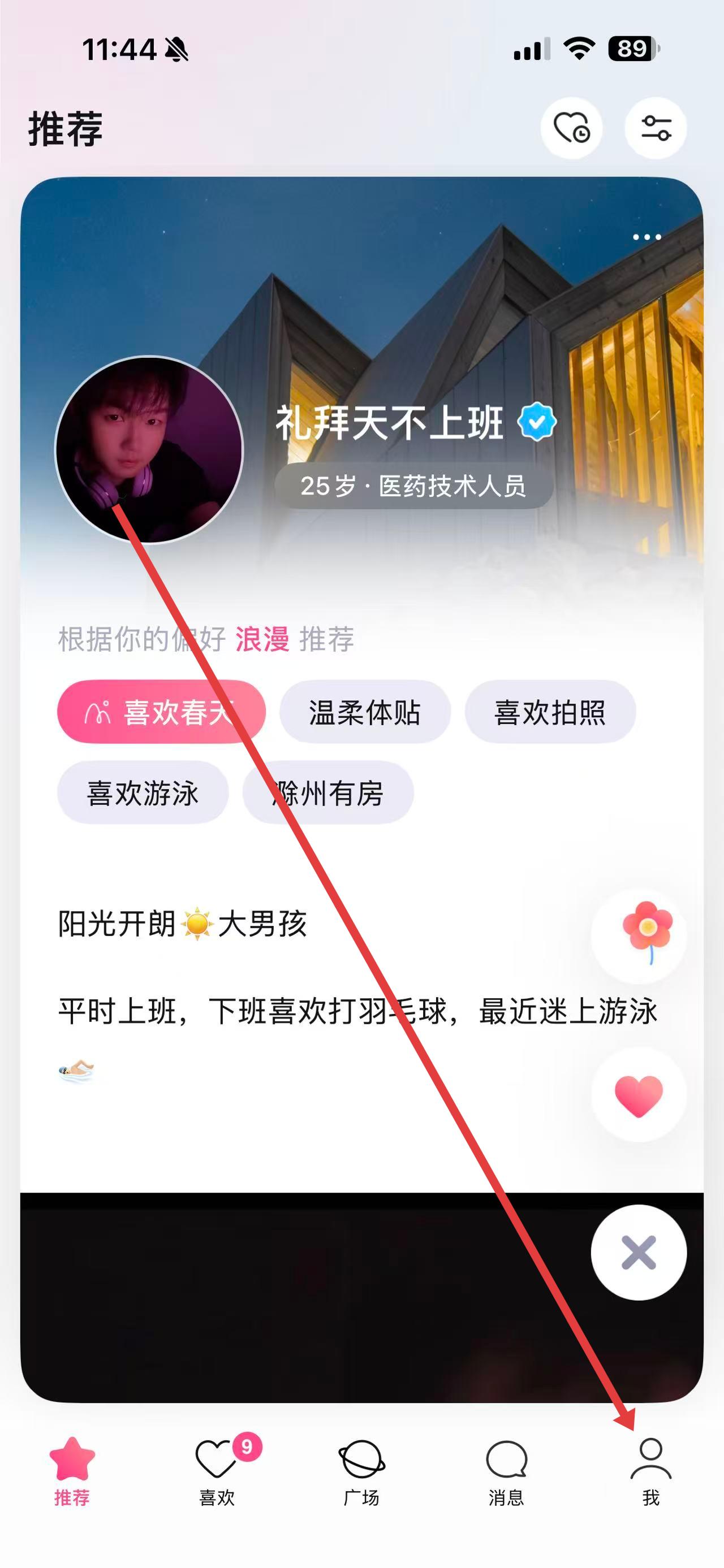
Task: Tap the 喜欢春天 tag chip
Action: coord(161,712)
